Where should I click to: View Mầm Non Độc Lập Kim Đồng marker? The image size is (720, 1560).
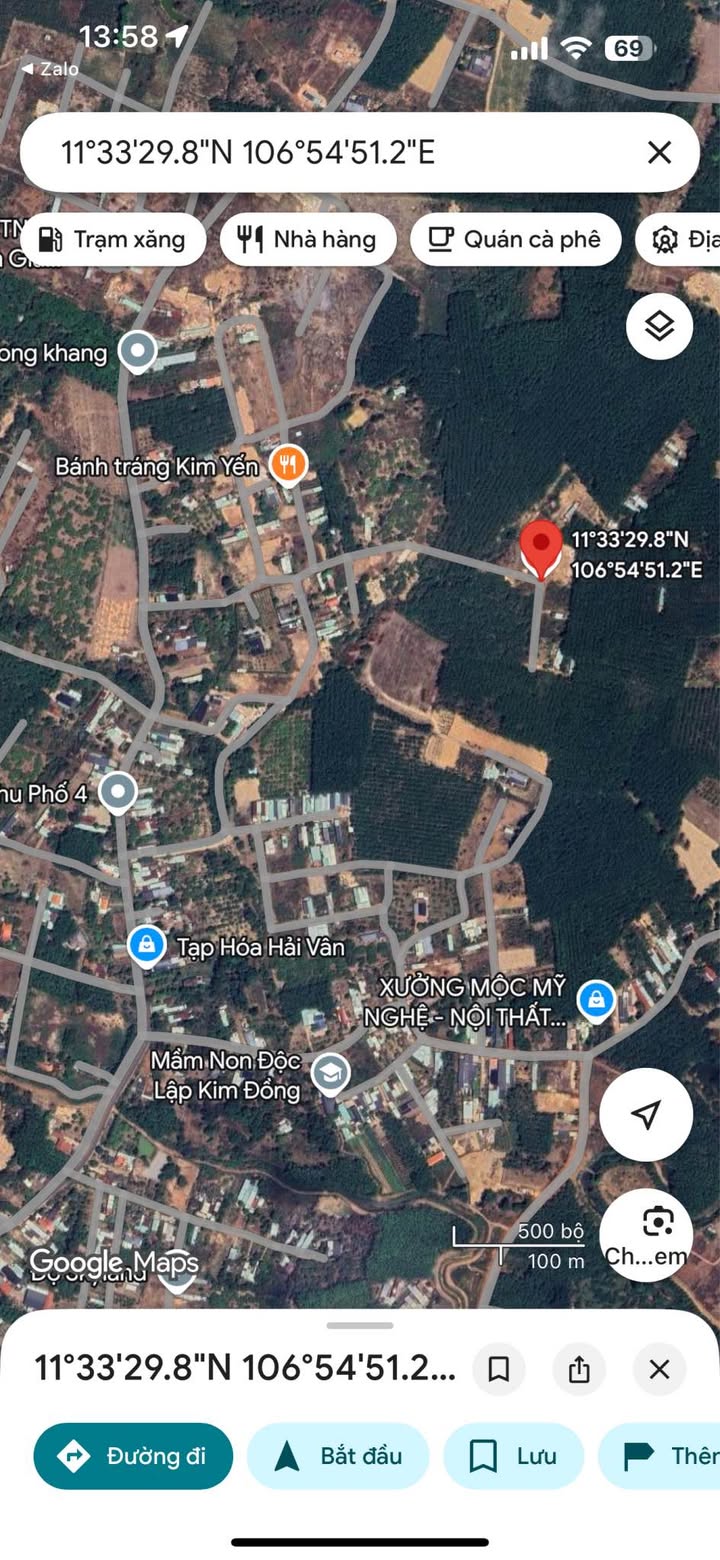point(330,1074)
